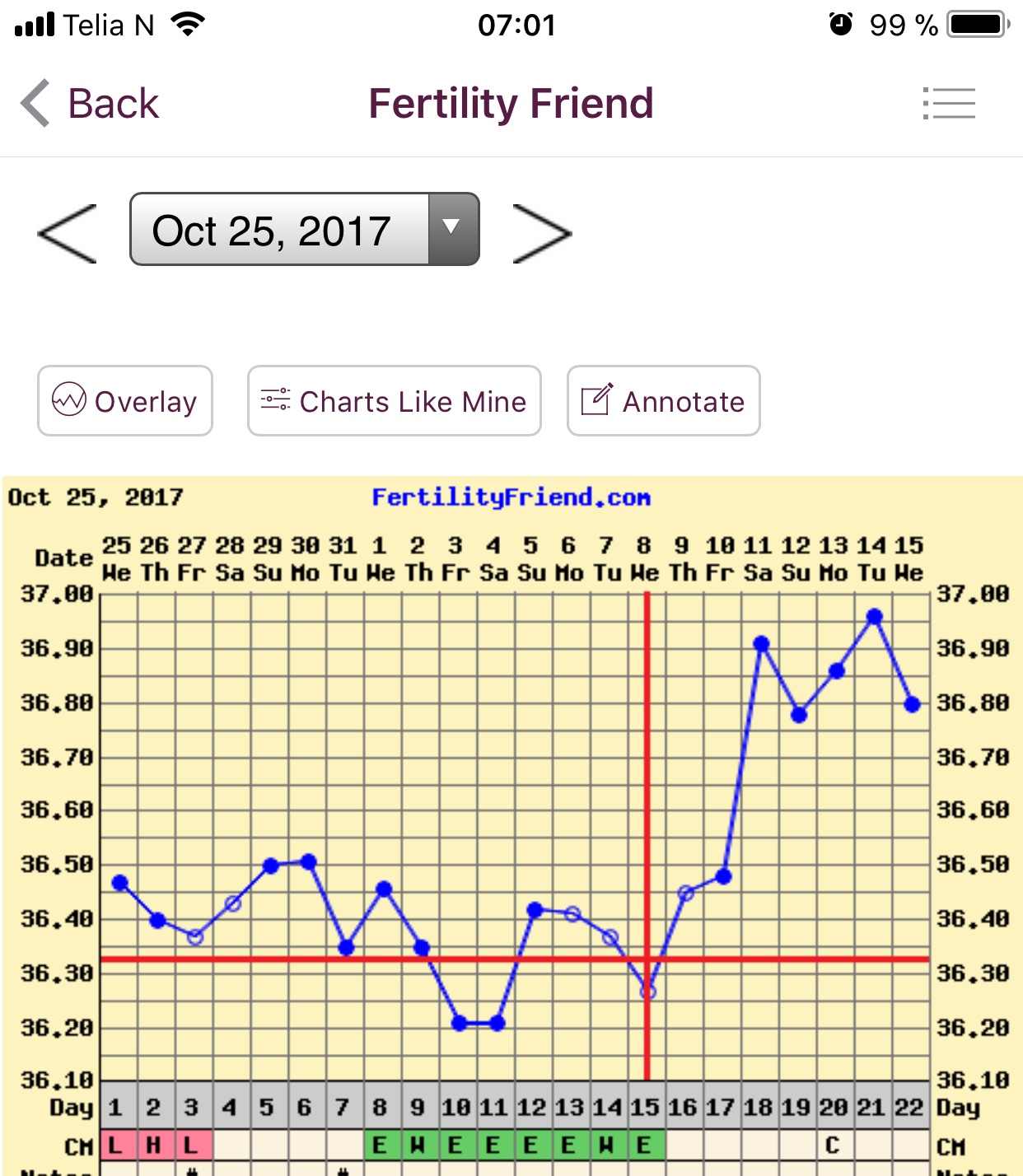Screen dimensions: 1023x1176
Task: Show the next cycle chart
Action: [x=541, y=234]
